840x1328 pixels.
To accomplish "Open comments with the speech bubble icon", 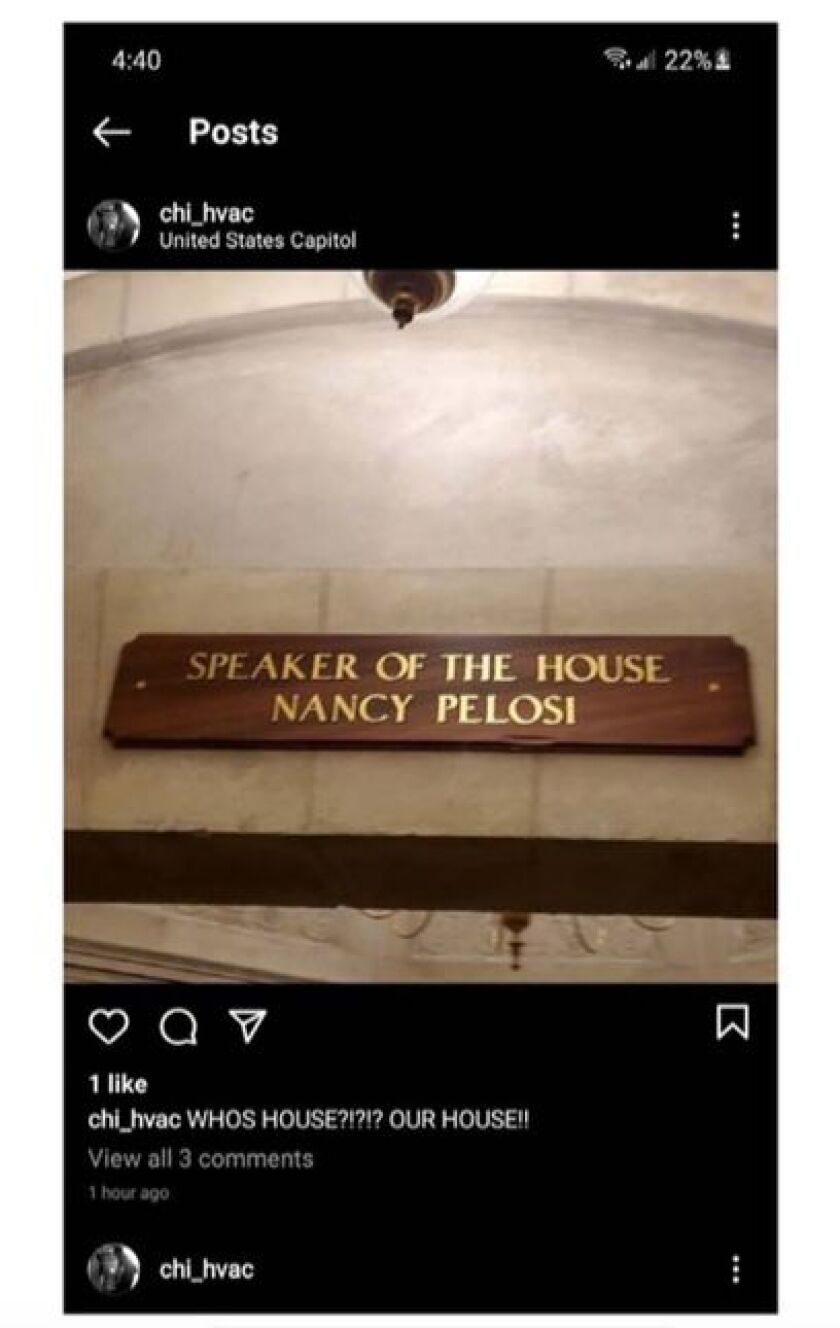I will click(x=177, y=1025).
